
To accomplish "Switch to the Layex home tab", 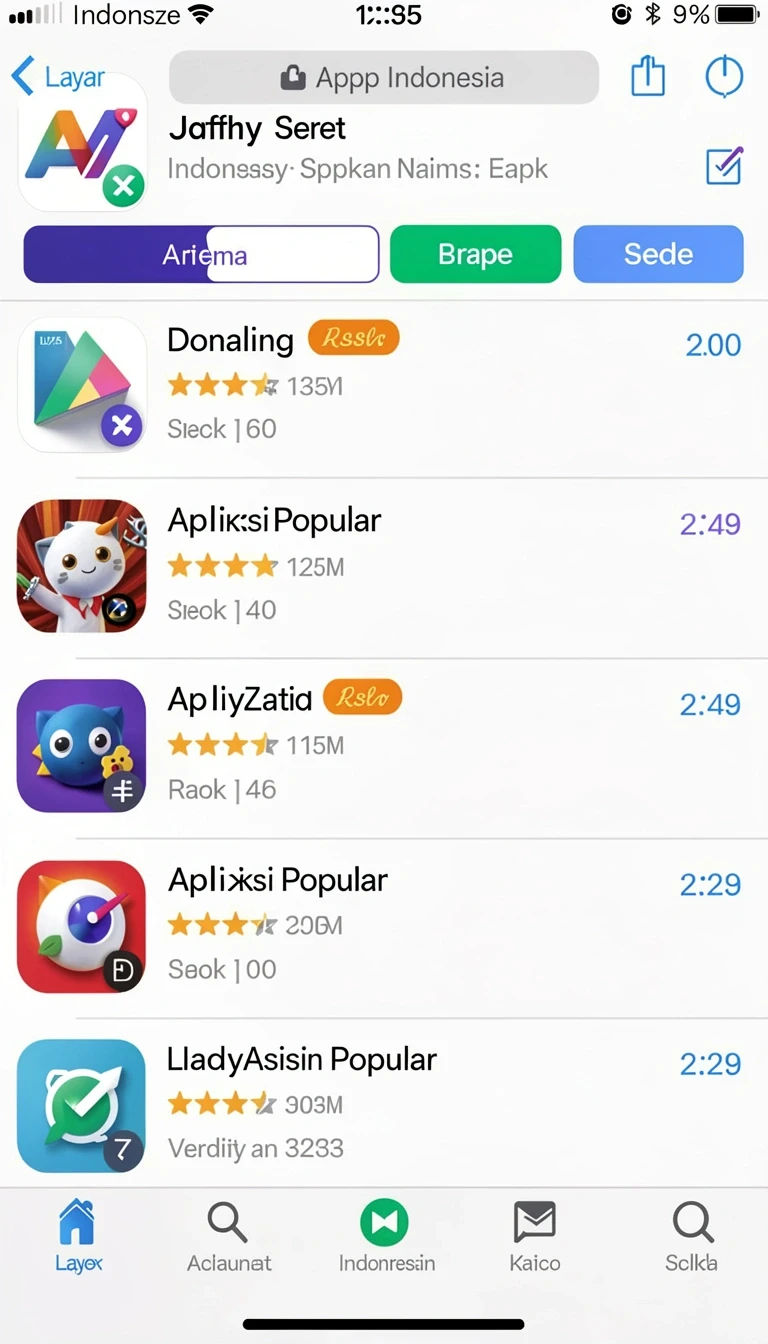I will (78, 1237).
